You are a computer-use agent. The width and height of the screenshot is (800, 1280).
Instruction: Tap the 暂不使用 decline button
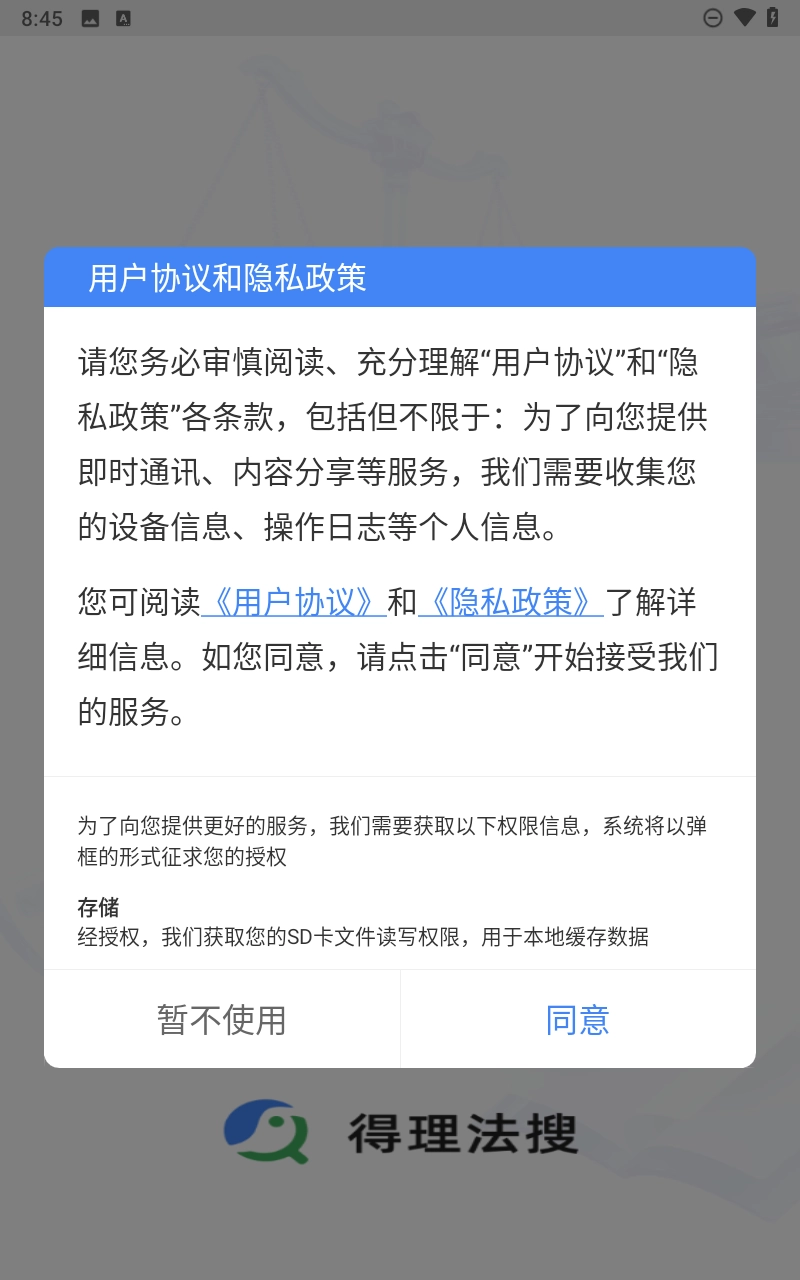(222, 1019)
